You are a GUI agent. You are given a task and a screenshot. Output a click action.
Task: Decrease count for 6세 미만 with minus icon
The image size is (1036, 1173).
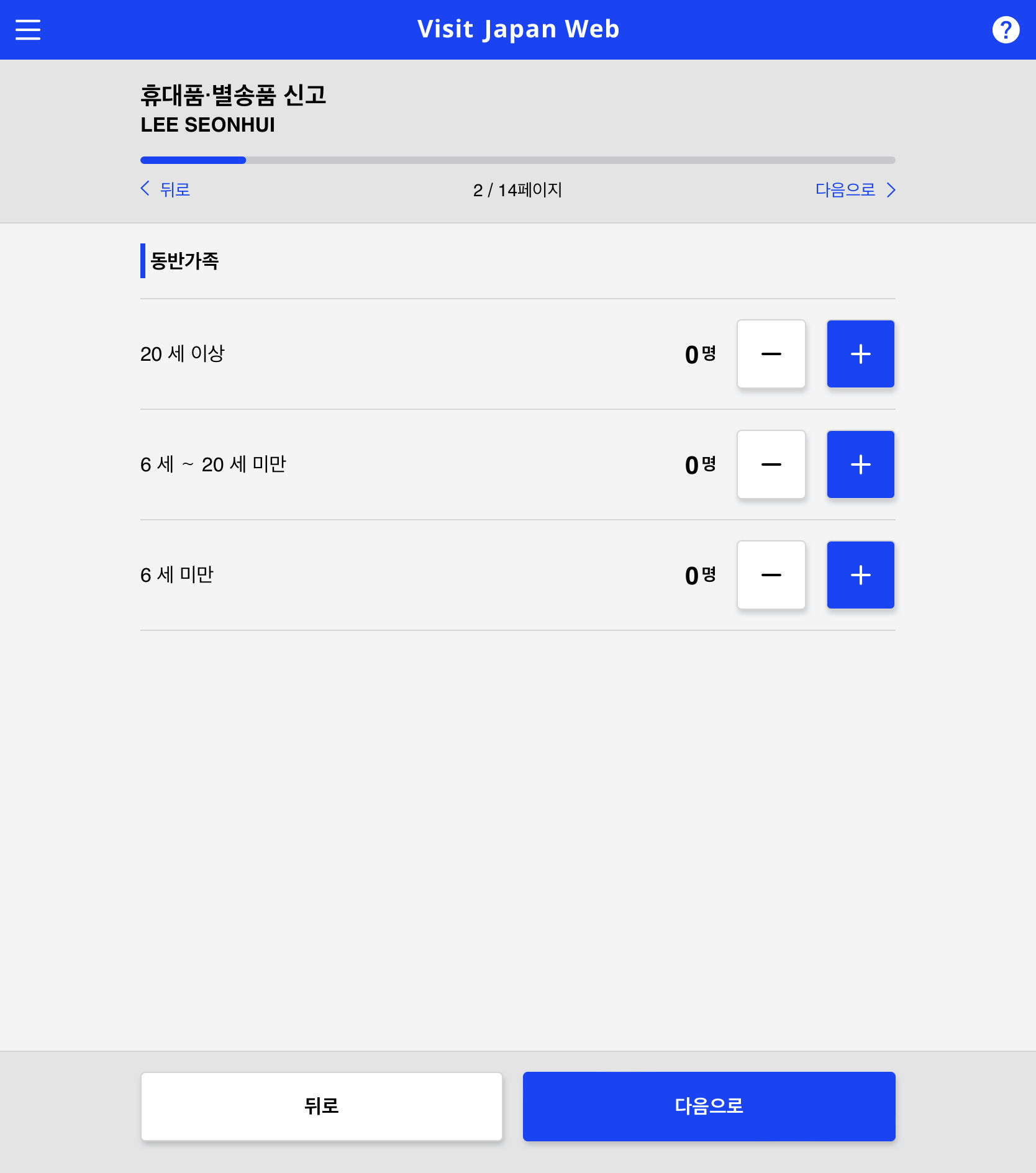(771, 574)
